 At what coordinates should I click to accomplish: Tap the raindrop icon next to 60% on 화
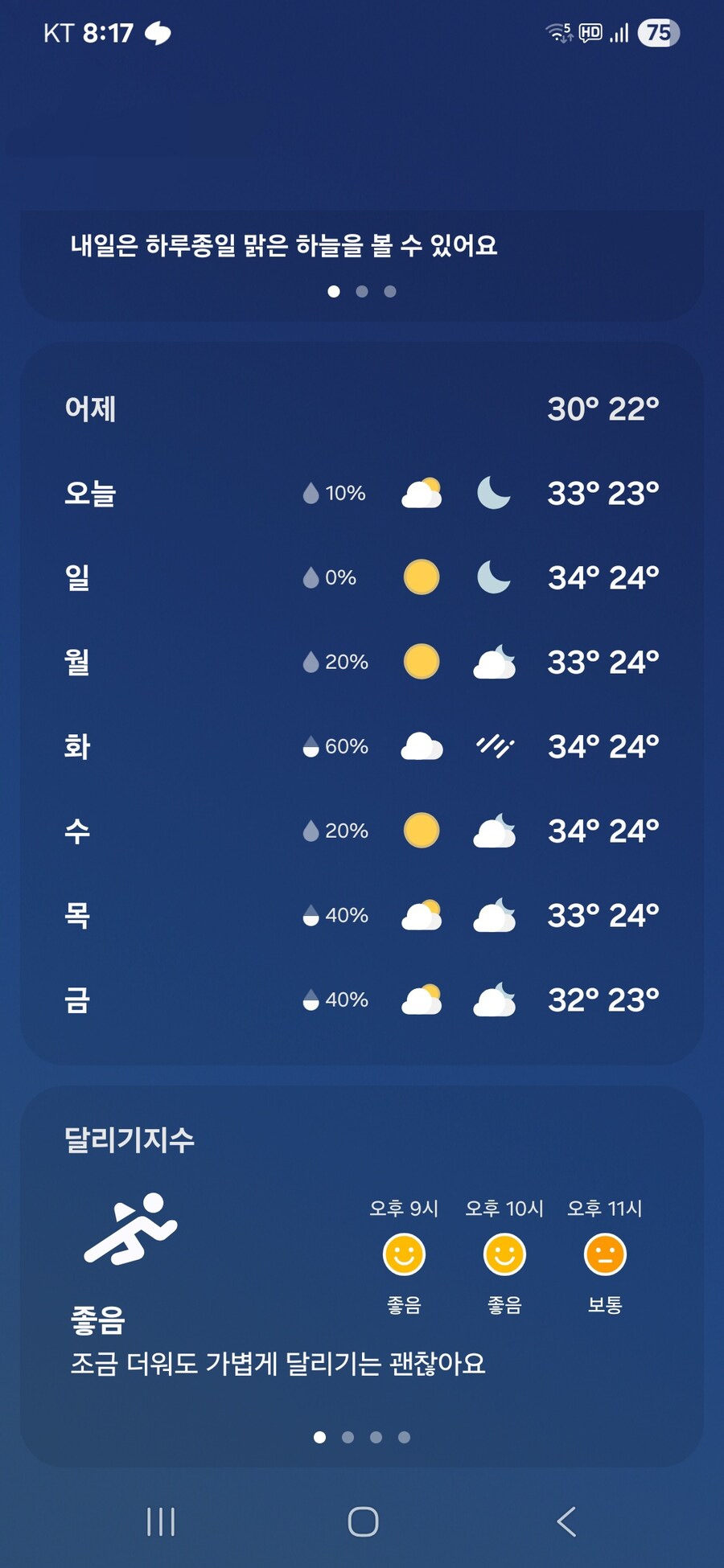click(x=310, y=746)
